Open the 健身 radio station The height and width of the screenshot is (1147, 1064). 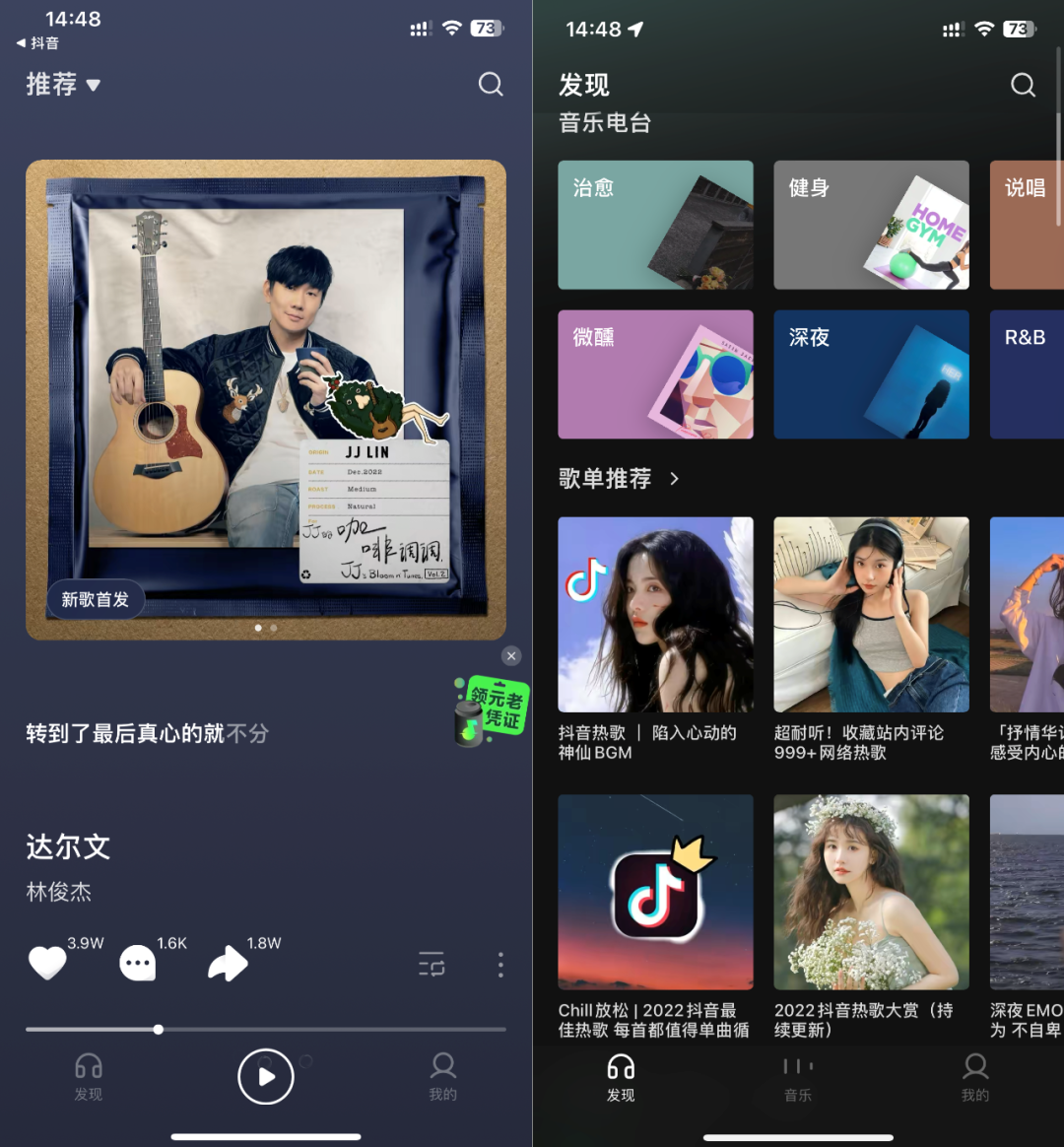tap(871, 225)
